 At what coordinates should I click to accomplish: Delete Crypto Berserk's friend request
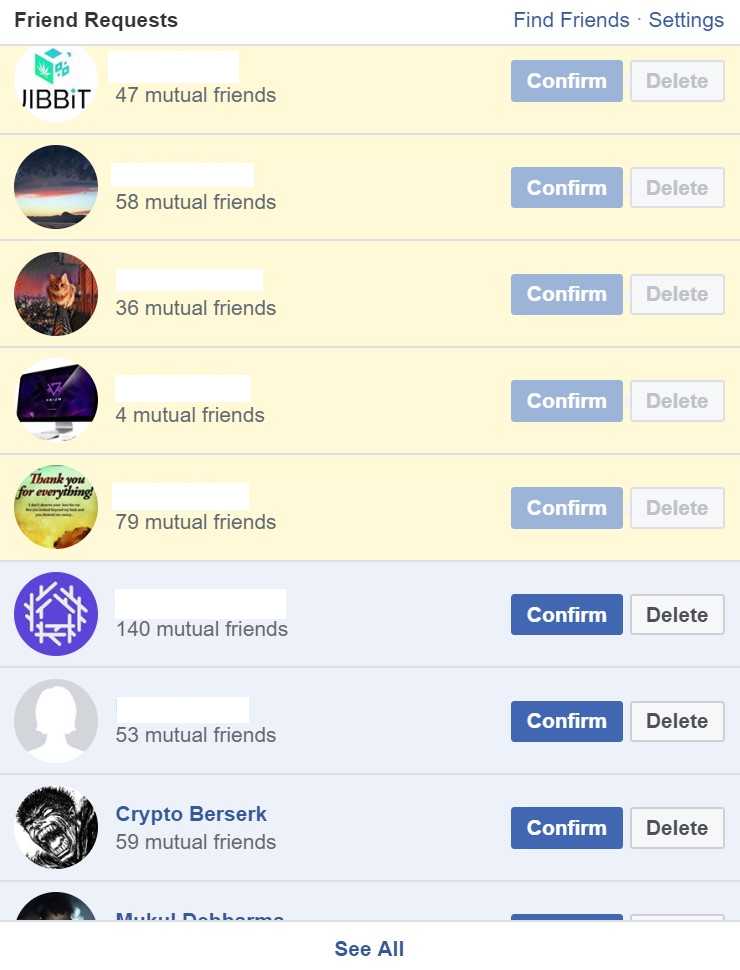677,828
